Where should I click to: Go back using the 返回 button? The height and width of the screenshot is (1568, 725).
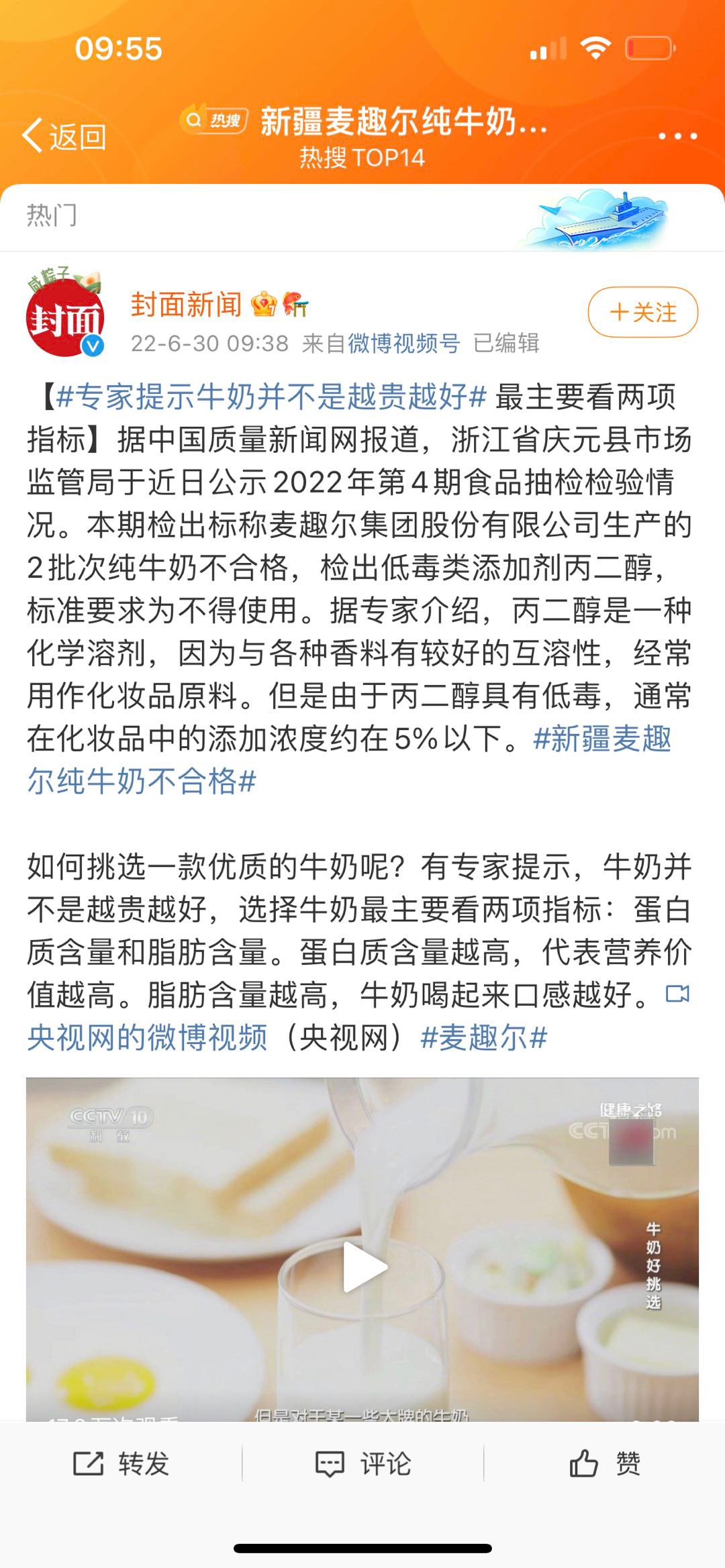(65, 137)
